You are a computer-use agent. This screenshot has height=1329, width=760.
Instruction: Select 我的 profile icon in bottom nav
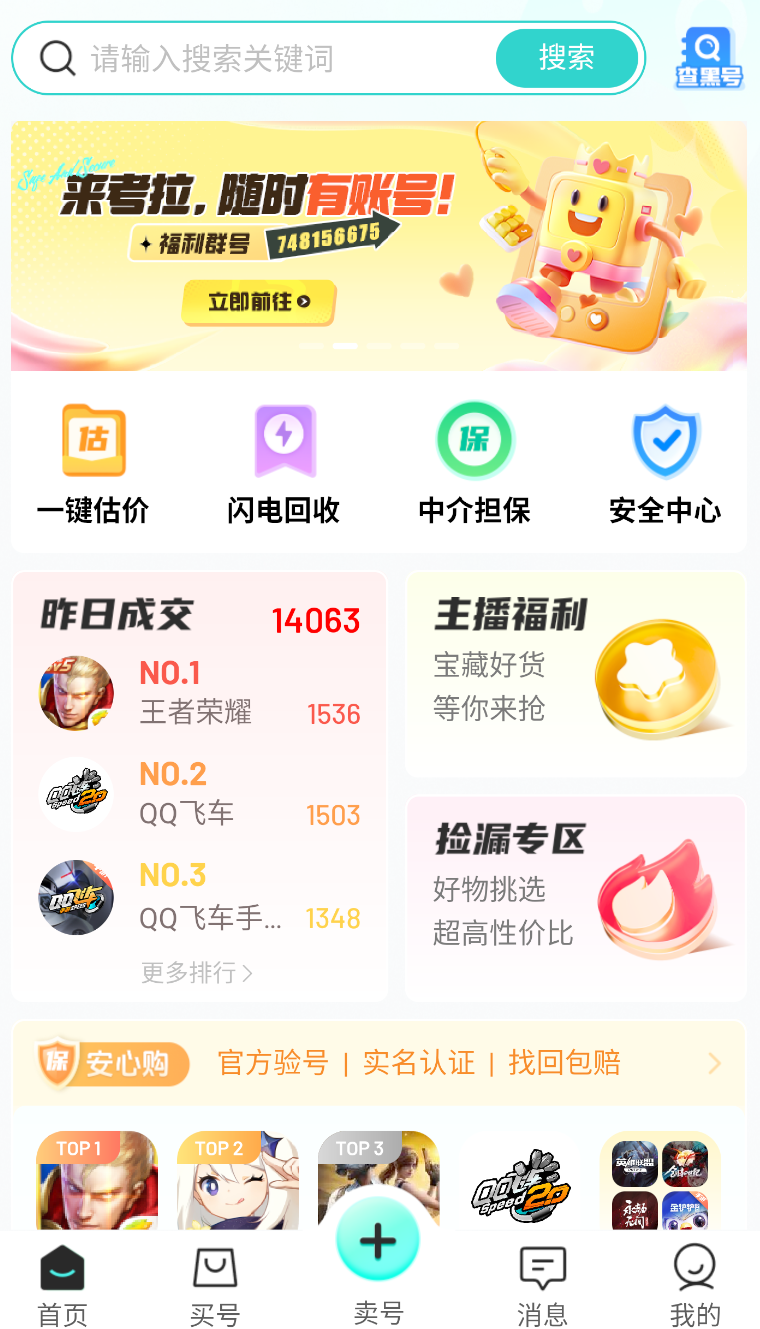(694, 1280)
